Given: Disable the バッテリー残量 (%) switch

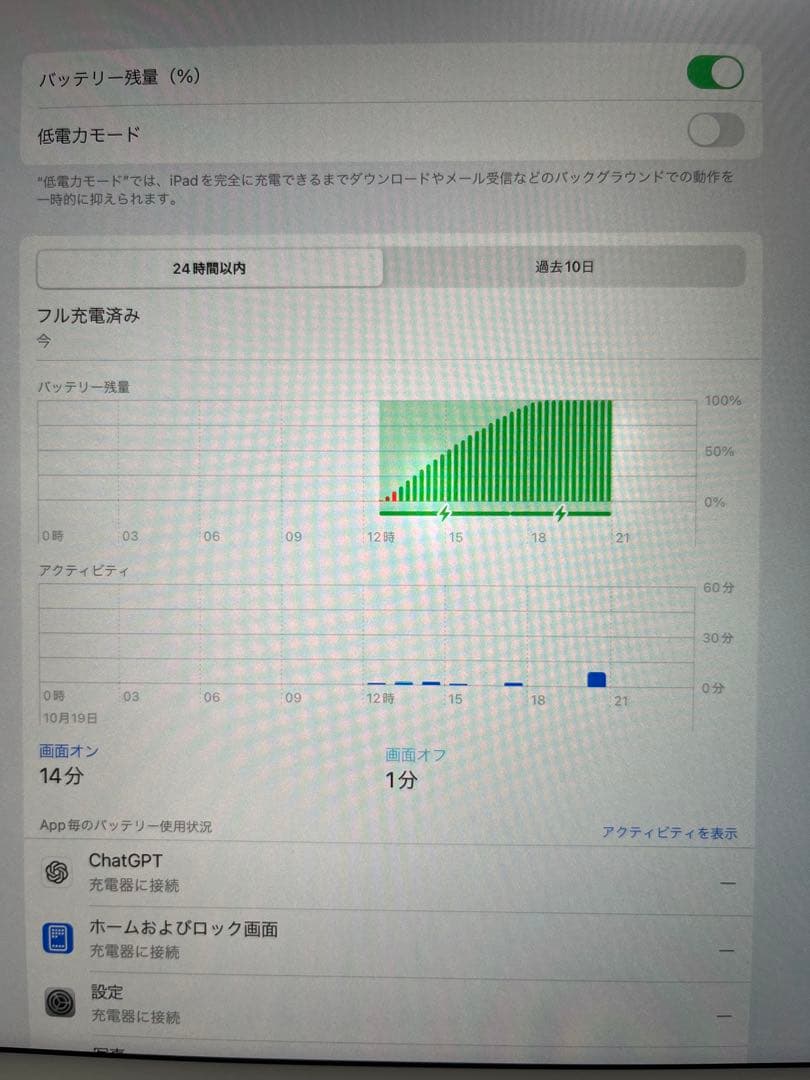Looking at the screenshot, I should pos(714,72).
